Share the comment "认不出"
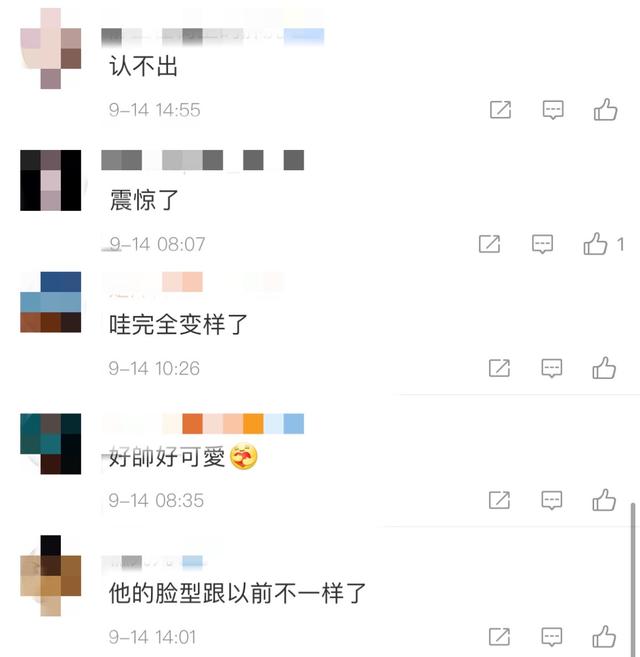640x657 pixels. (x=500, y=110)
